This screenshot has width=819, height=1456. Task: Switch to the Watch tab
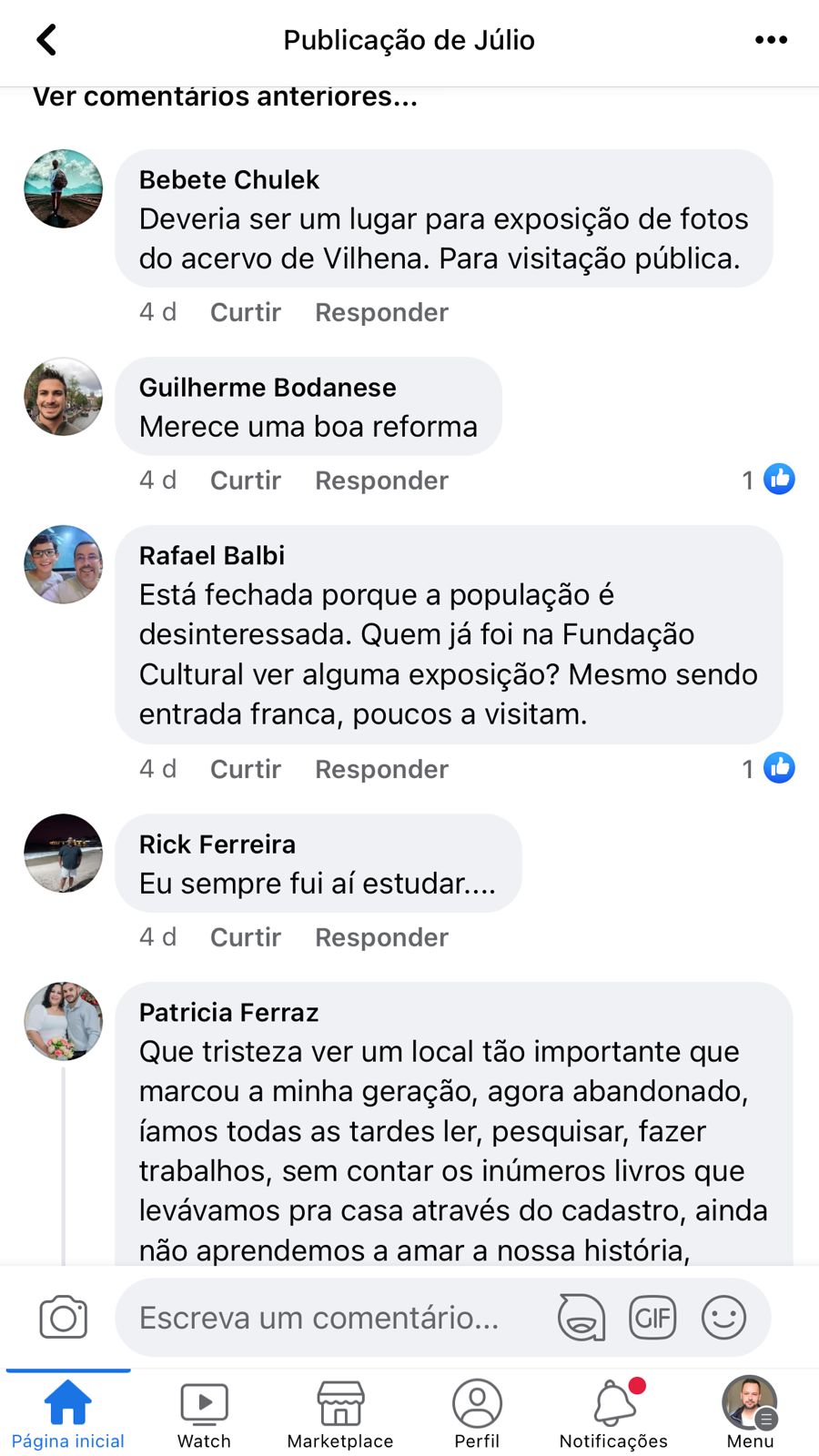pos(204,1413)
